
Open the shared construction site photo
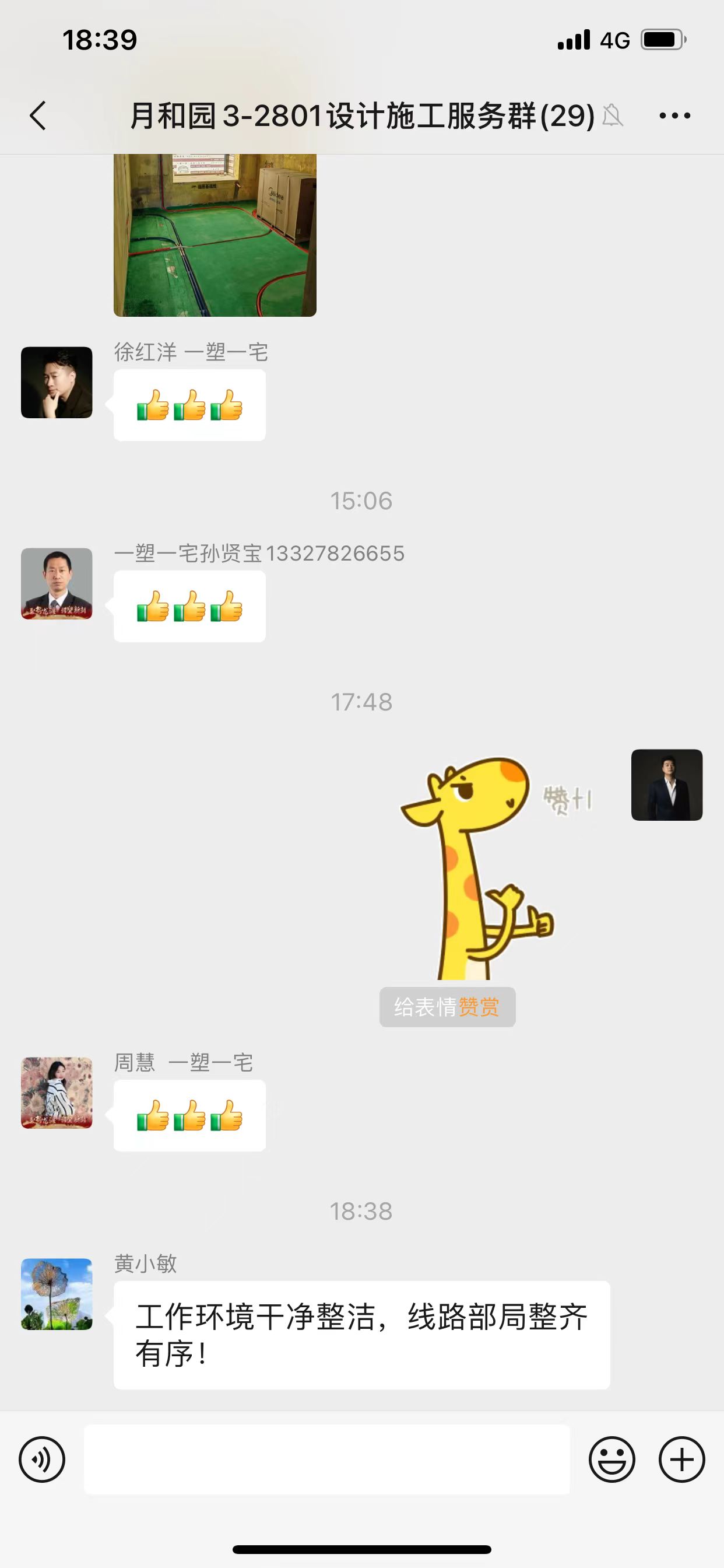215,235
